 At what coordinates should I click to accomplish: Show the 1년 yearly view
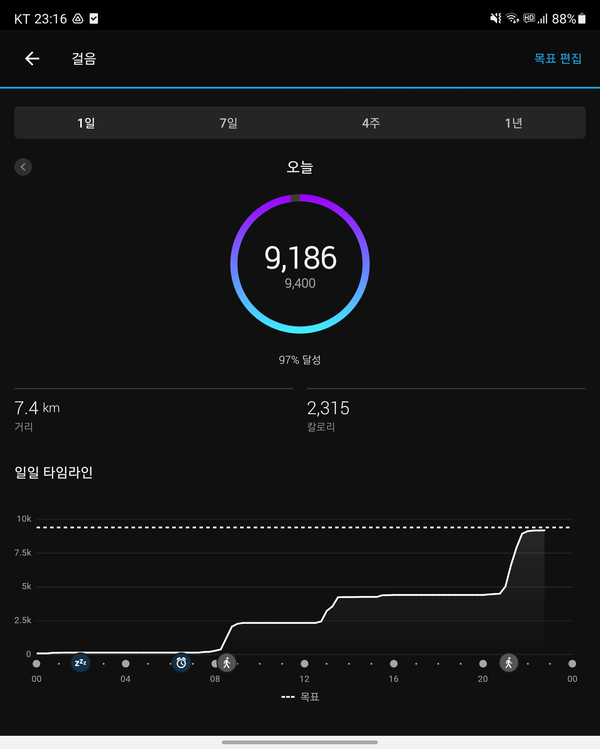point(514,123)
